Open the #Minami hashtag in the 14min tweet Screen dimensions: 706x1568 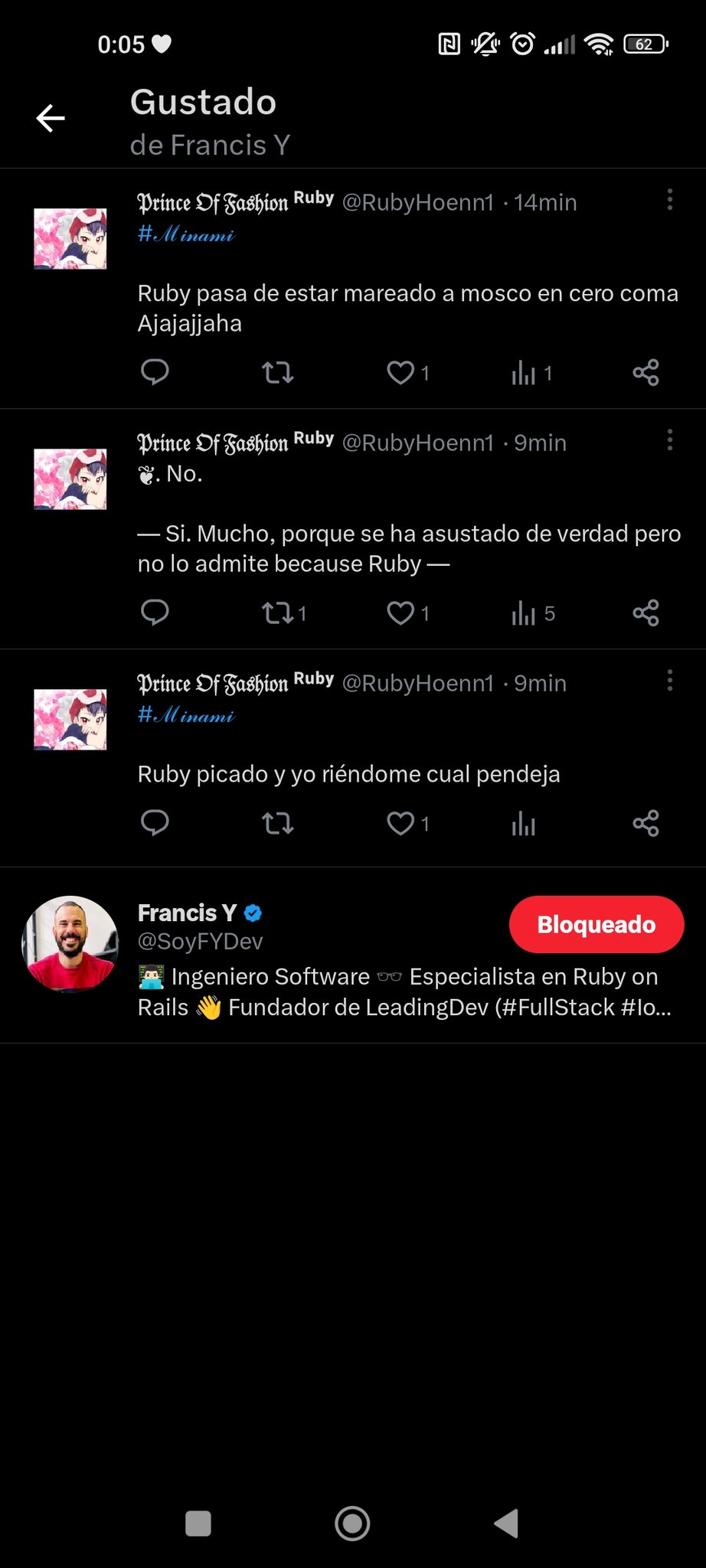click(186, 235)
